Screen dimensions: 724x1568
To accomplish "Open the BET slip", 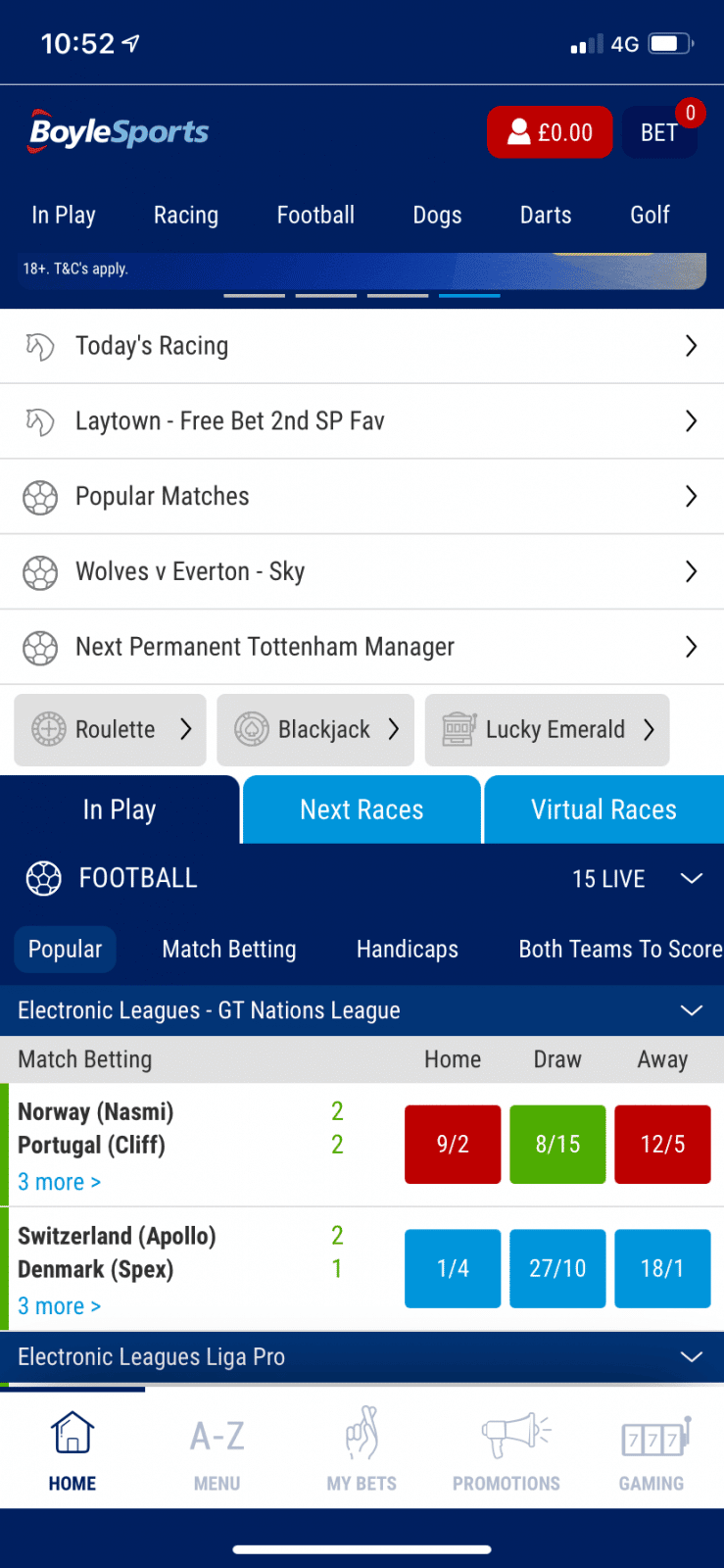I will click(x=659, y=132).
